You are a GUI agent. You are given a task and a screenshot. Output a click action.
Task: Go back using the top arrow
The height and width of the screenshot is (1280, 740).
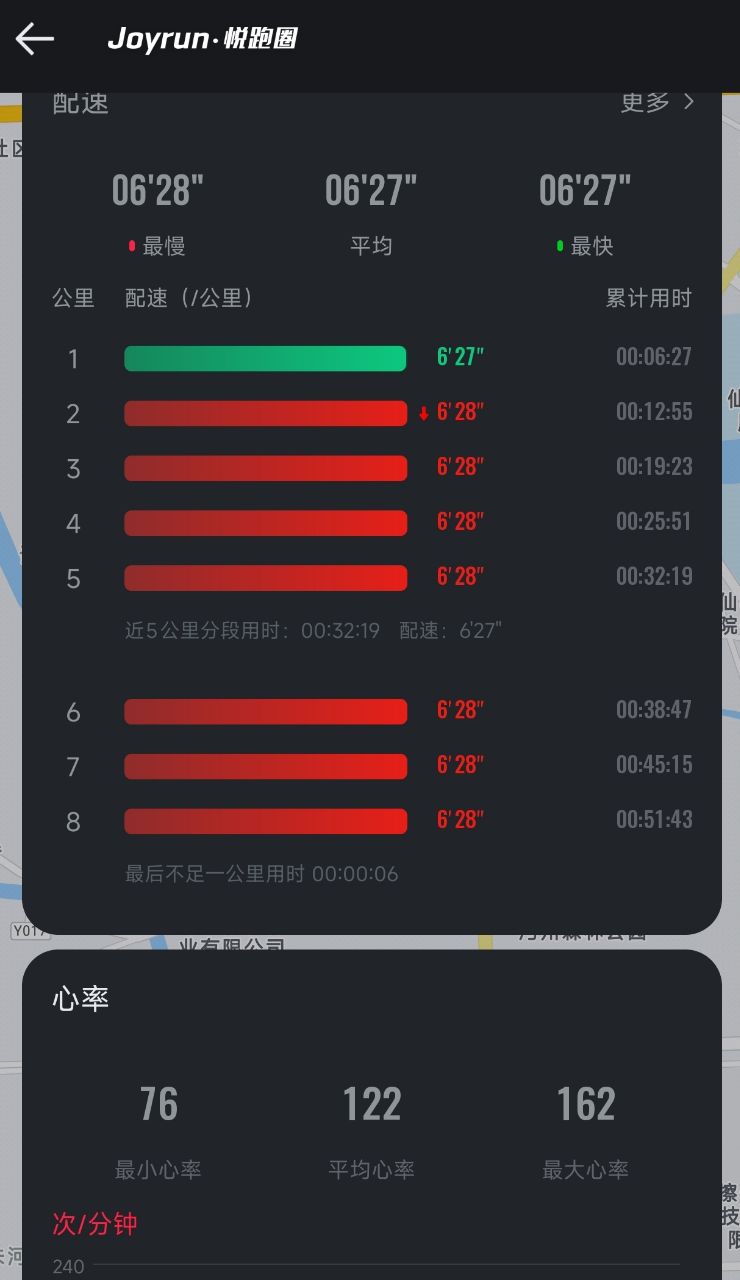[x=35, y=39]
